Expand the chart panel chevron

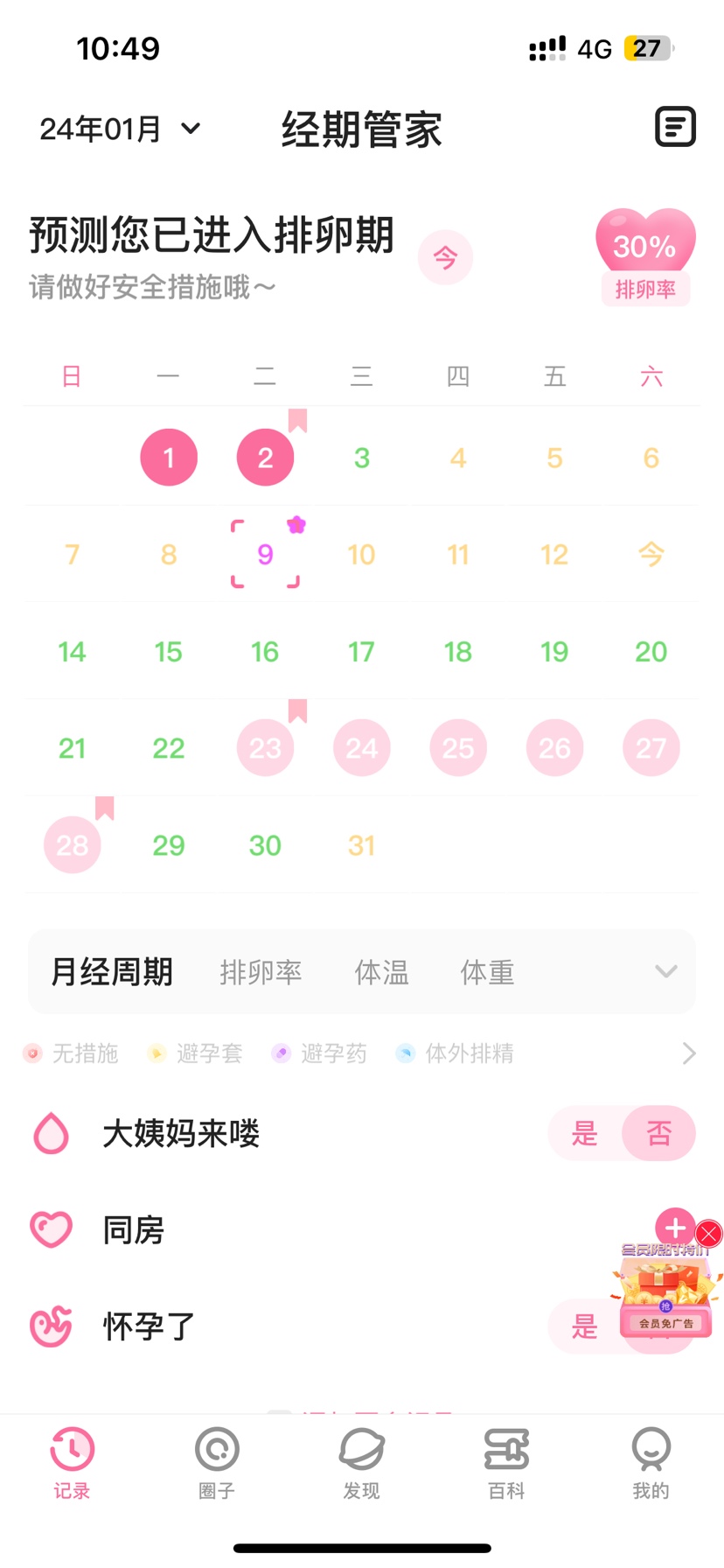coord(666,971)
